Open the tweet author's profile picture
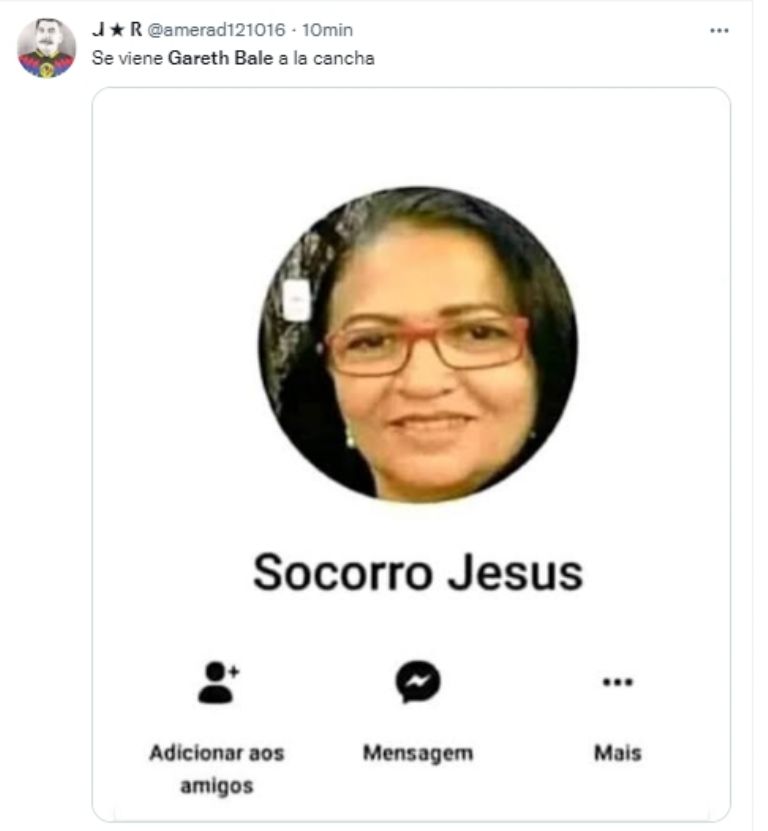This screenshot has width=768, height=831. pos(46,47)
